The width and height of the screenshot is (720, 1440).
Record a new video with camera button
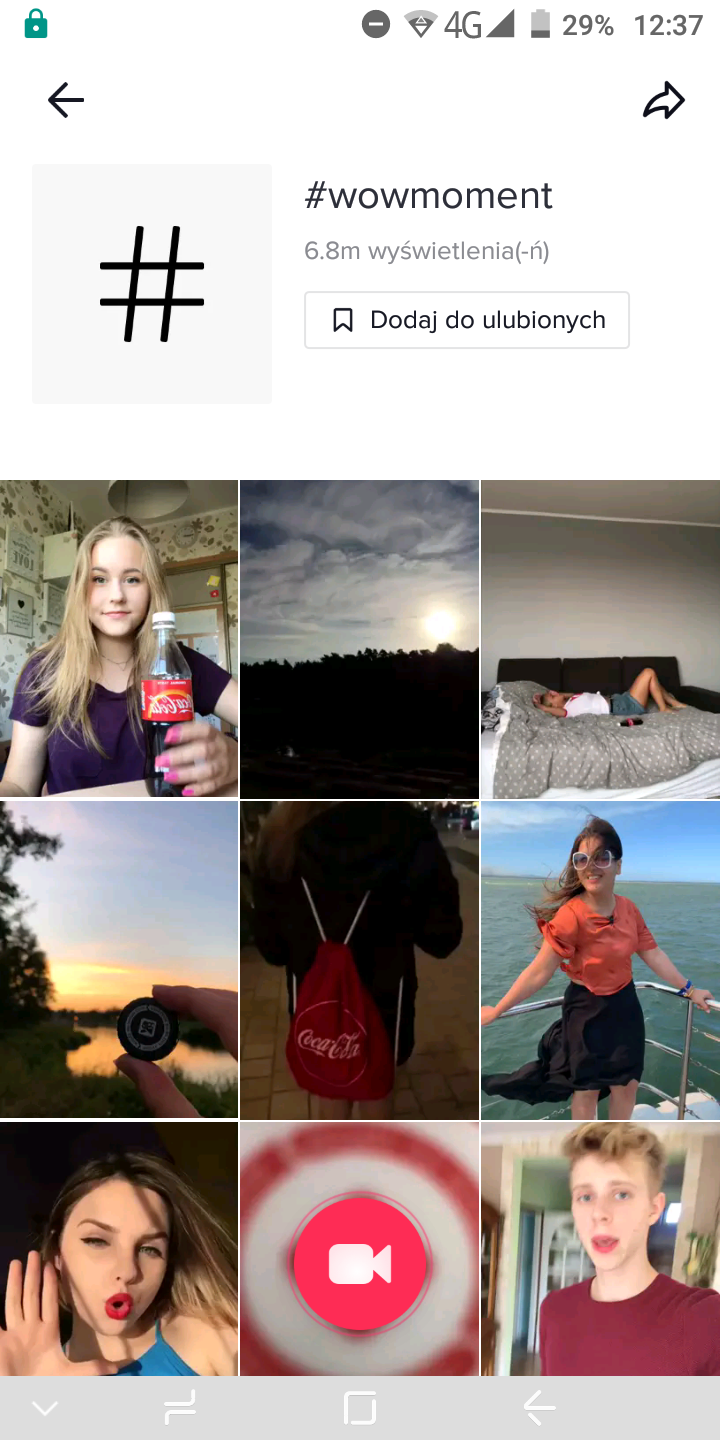(x=360, y=1265)
